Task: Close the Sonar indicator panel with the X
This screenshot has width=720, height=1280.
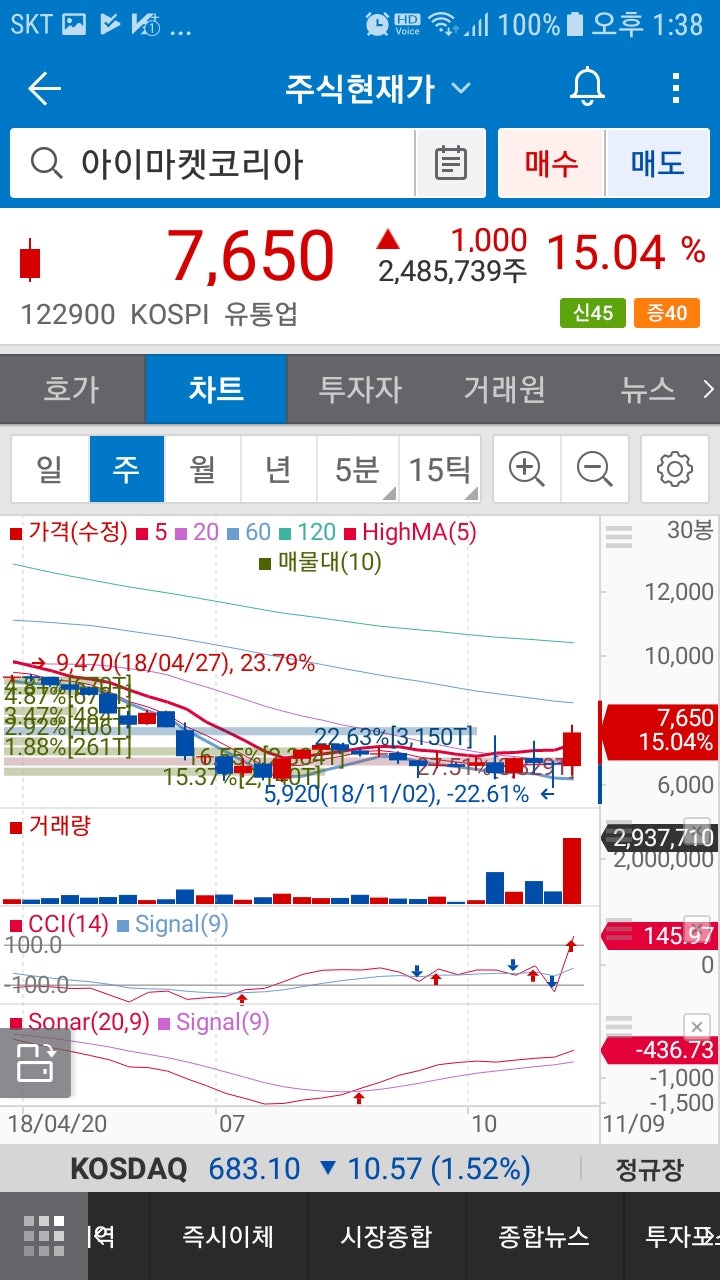Action: pyautogui.click(x=696, y=1026)
